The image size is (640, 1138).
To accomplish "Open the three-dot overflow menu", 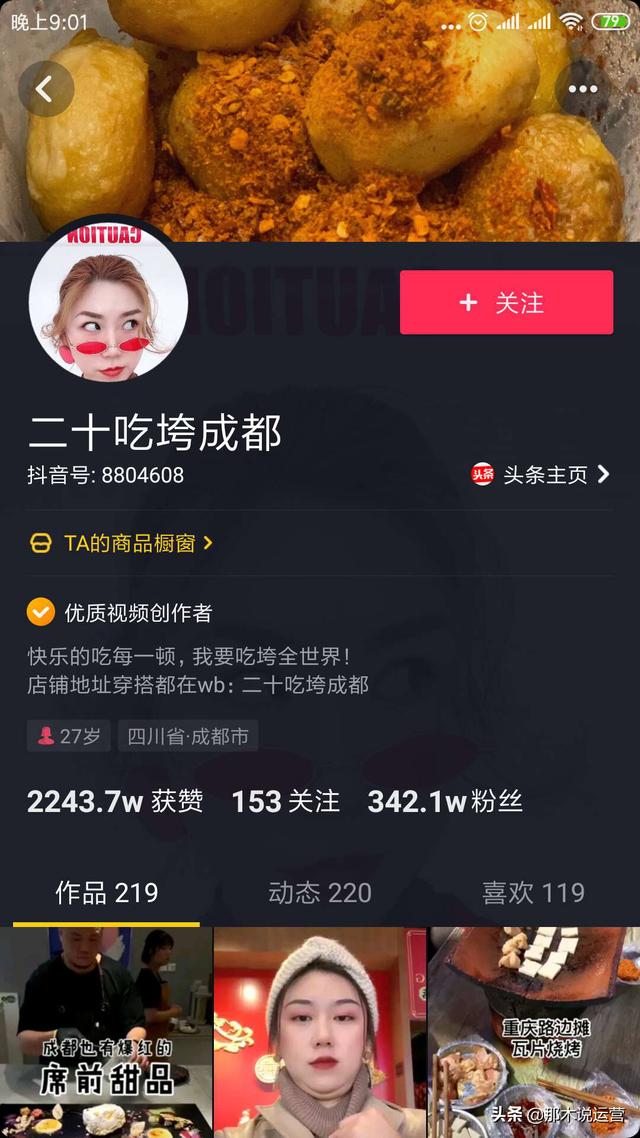I will (583, 89).
